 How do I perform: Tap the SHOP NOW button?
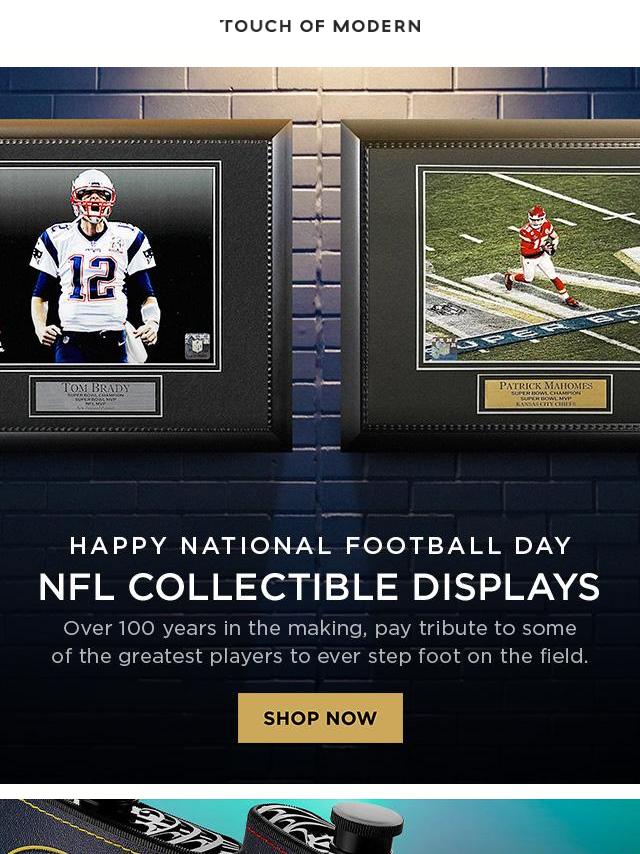coord(320,718)
